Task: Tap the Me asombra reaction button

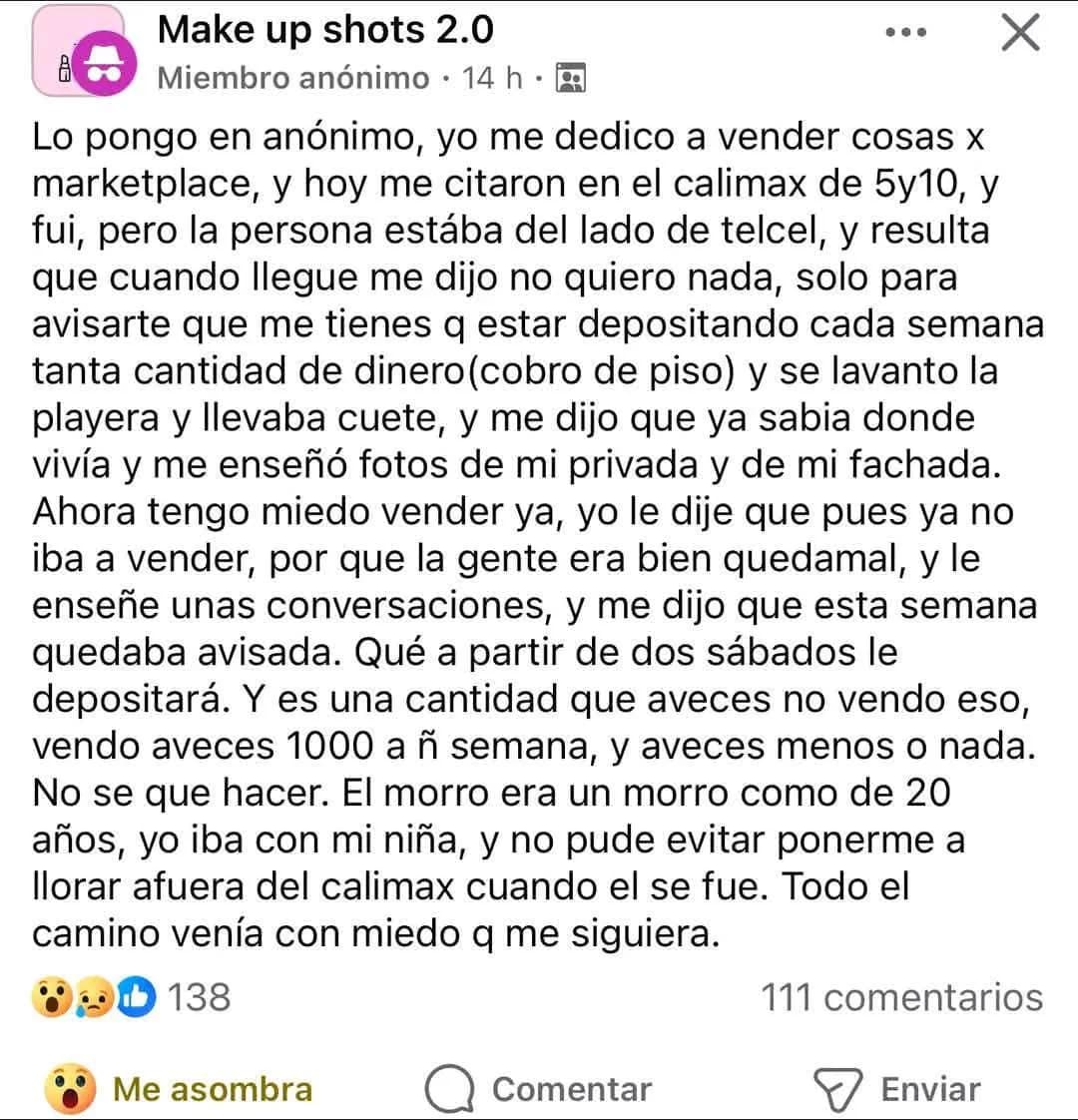Action: (180, 1088)
